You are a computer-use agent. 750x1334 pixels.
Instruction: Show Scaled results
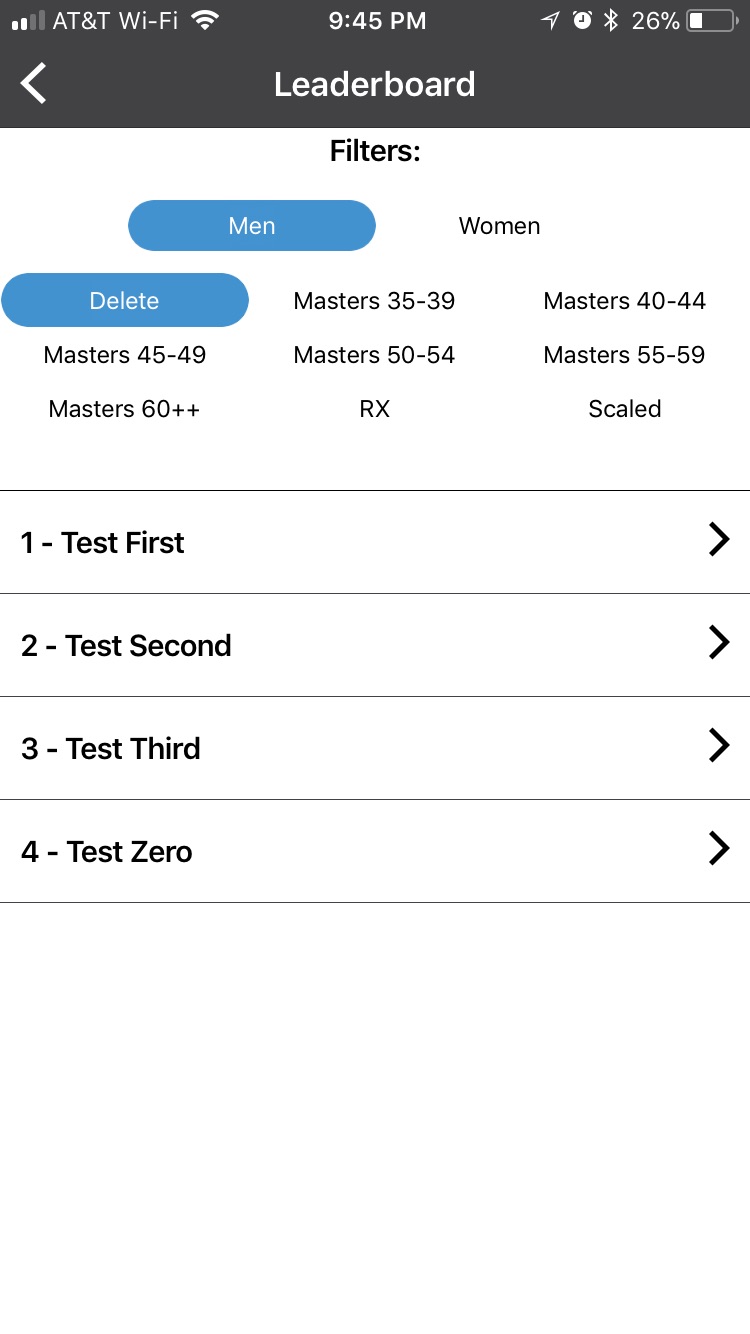pyautogui.click(x=624, y=409)
